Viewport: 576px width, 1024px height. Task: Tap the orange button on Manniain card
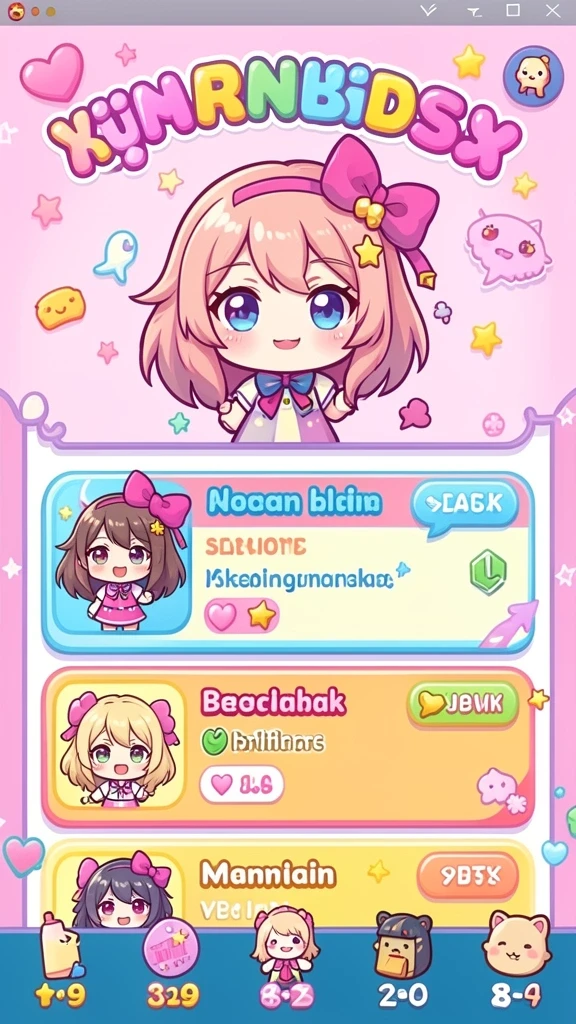click(x=468, y=876)
